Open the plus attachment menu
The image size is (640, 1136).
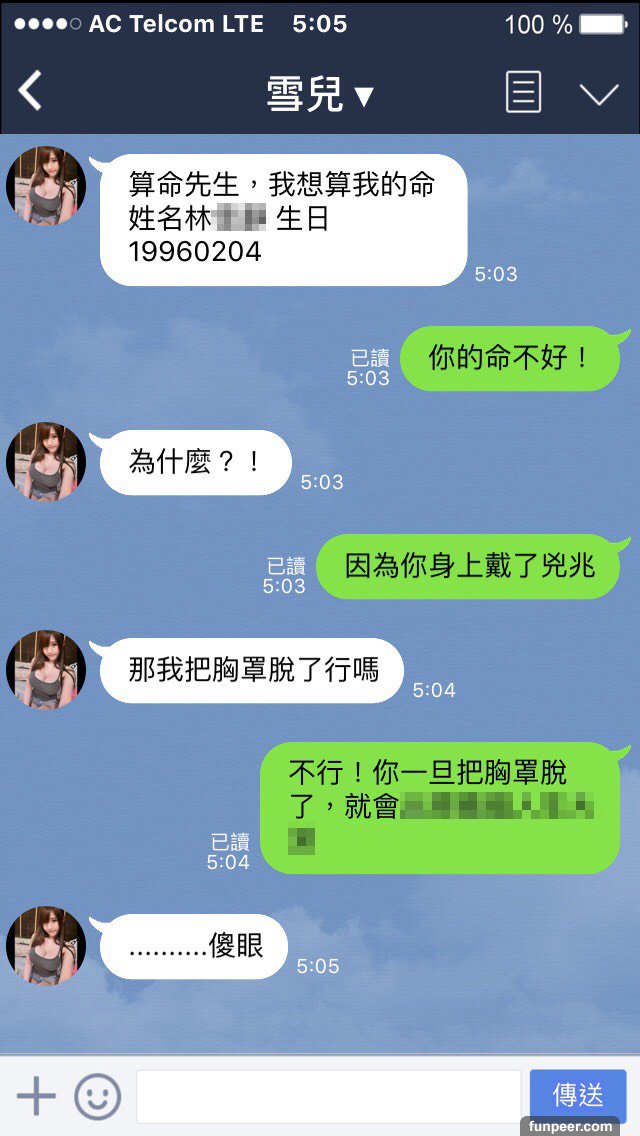point(37,1096)
